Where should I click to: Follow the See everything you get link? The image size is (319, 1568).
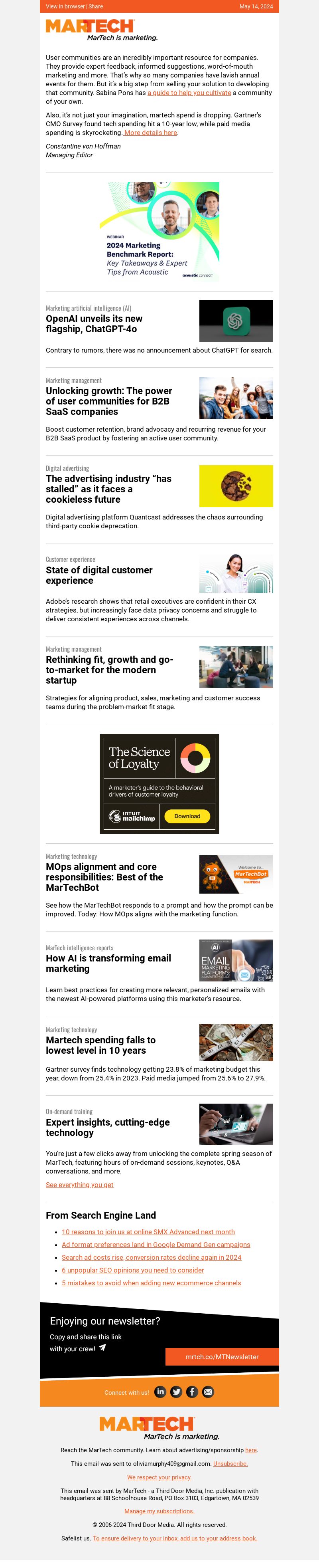click(80, 1185)
